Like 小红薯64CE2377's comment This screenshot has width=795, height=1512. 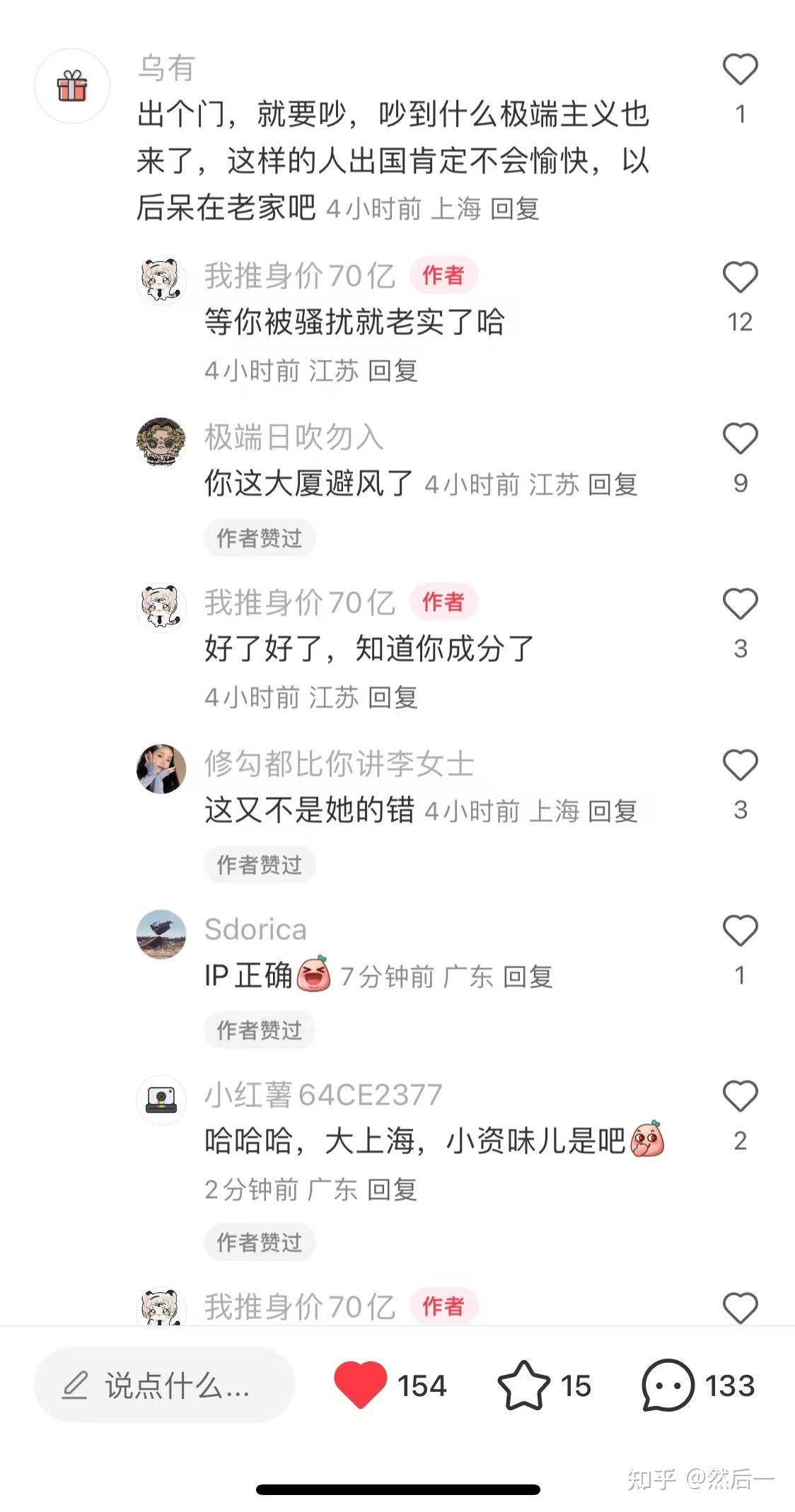click(740, 1095)
